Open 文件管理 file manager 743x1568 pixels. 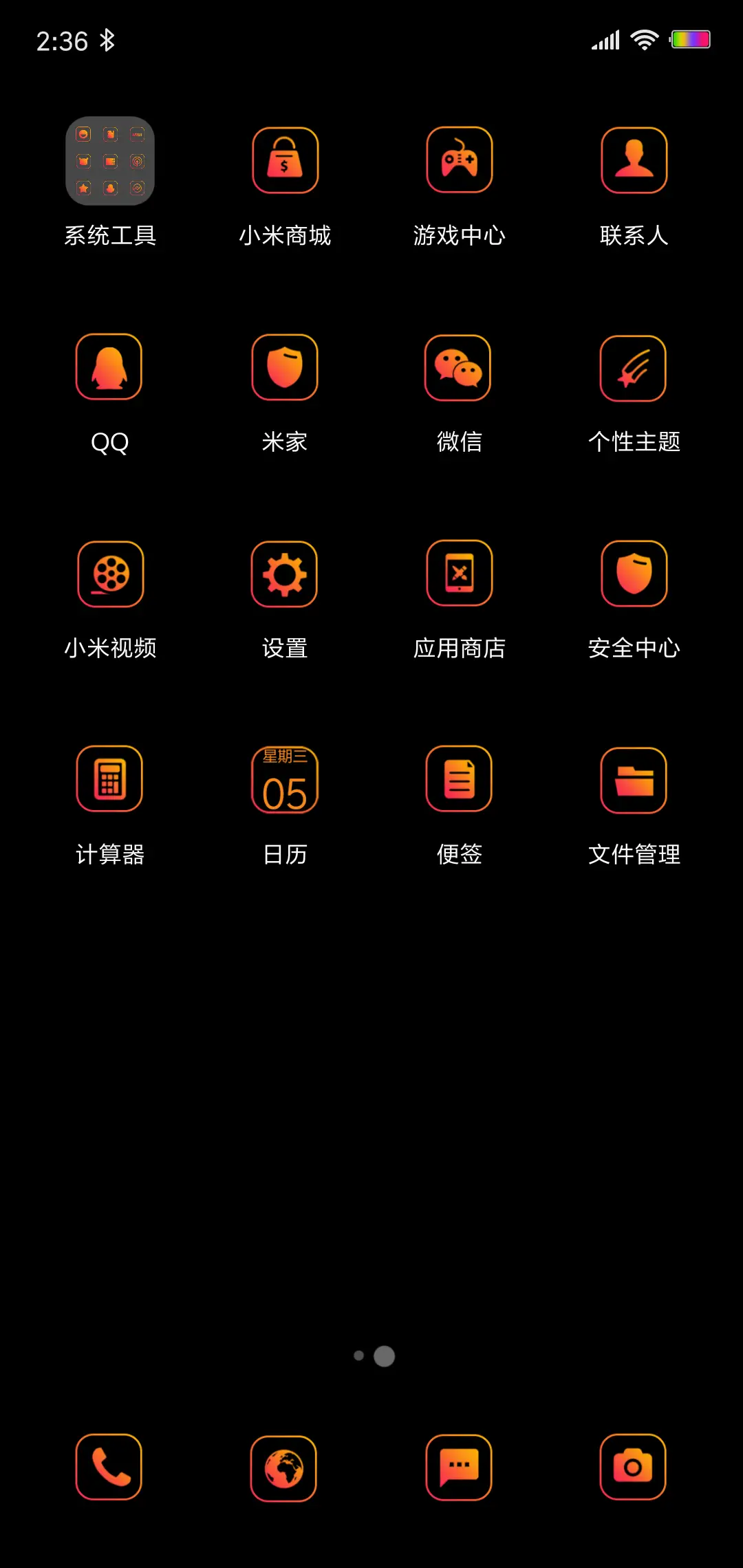point(634,779)
